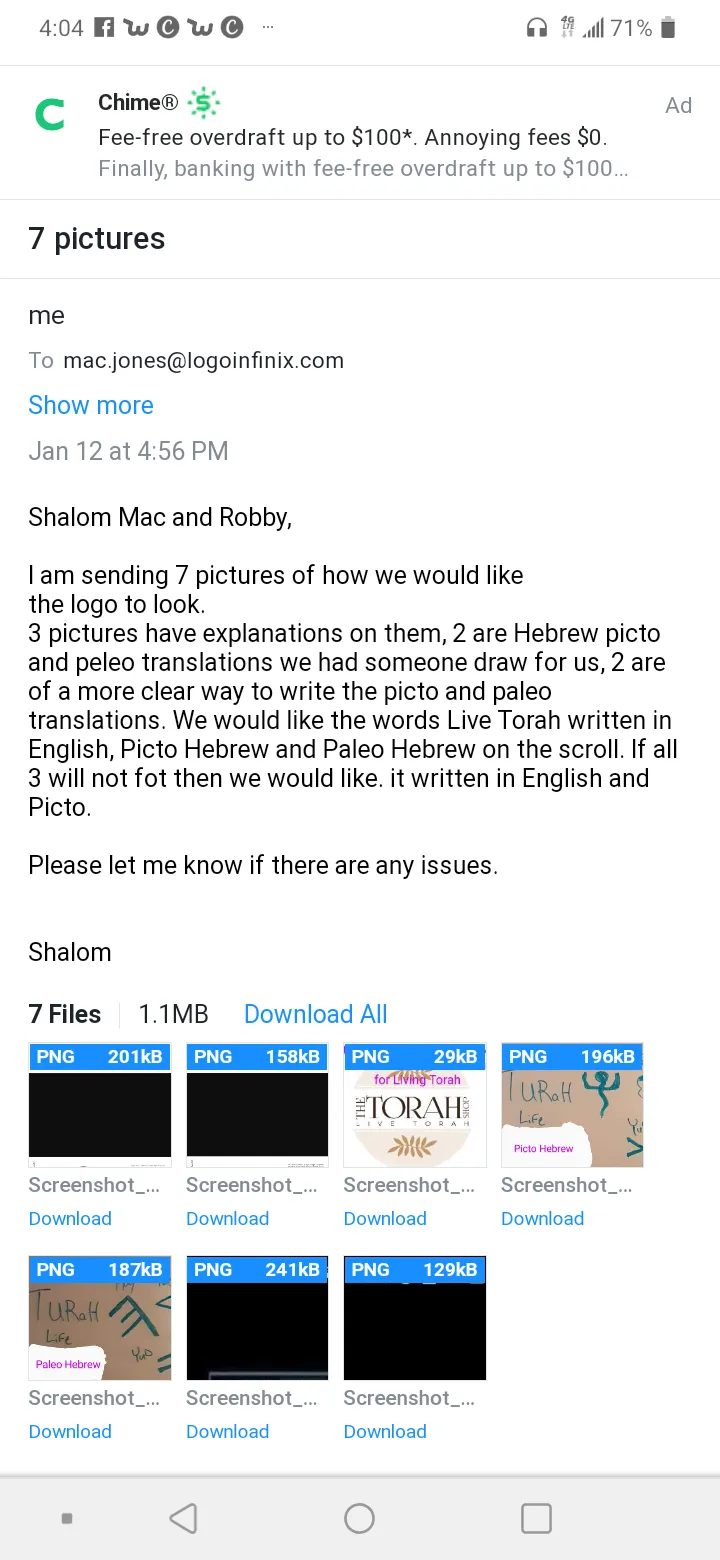Open recent apps from navigation bar
Image resolution: width=720 pixels, height=1560 pixels.
[536, 1518]
